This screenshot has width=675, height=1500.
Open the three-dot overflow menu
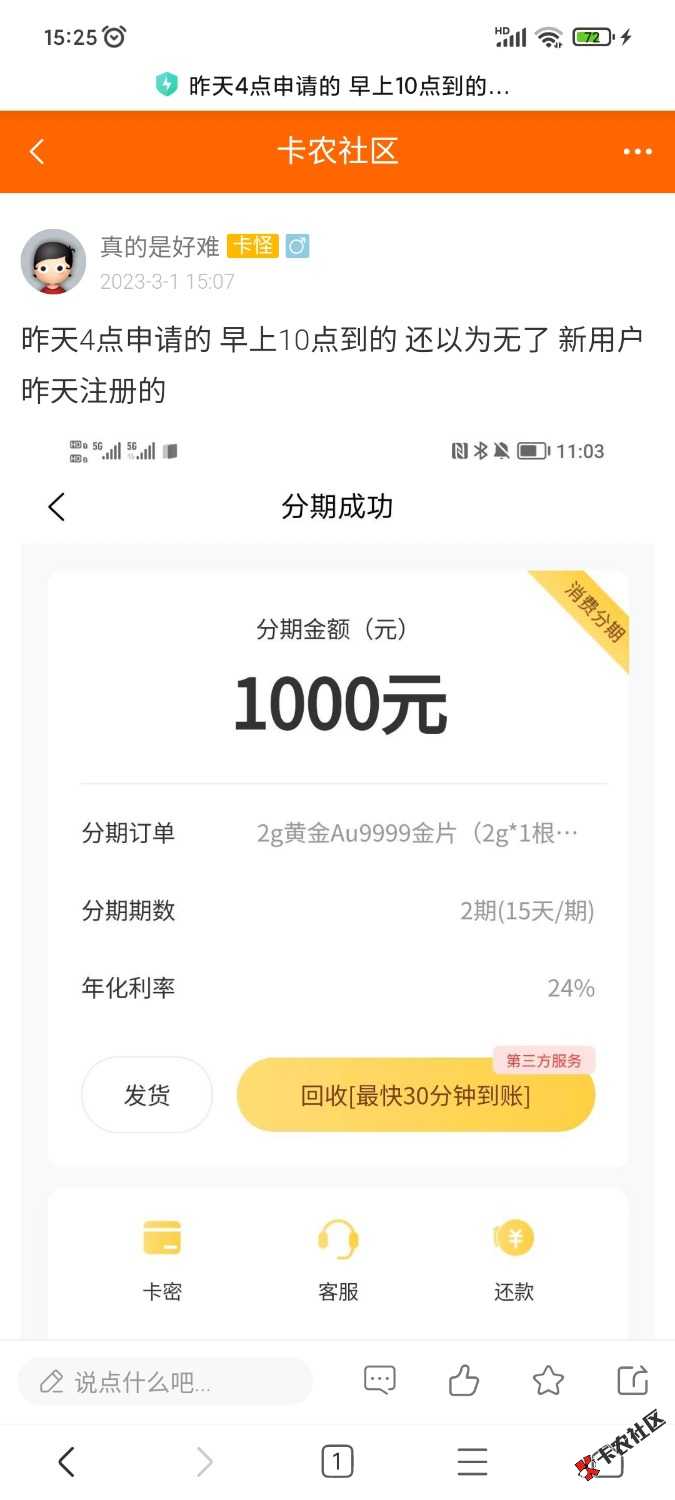point(637,152)
